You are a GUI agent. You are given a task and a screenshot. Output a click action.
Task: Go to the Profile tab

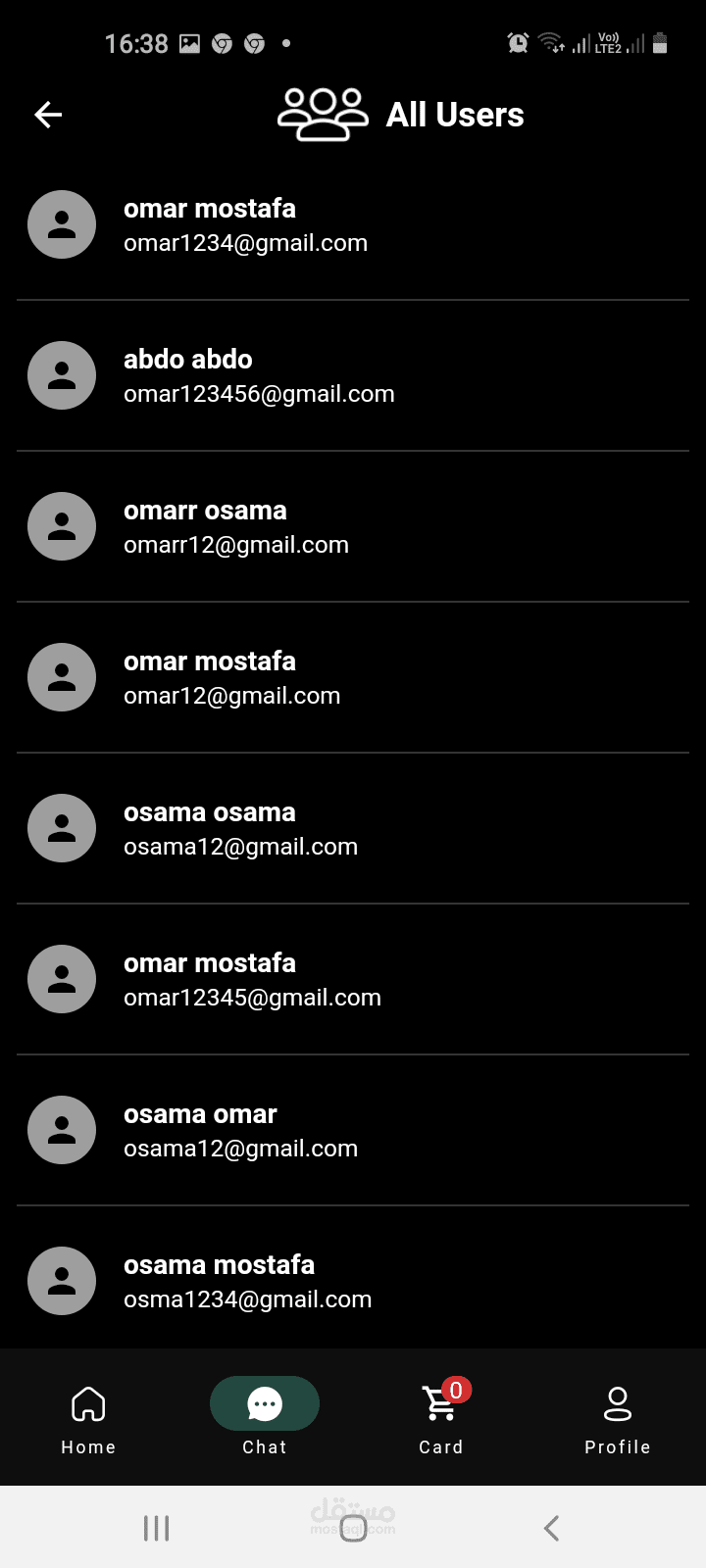point(618,1417)
